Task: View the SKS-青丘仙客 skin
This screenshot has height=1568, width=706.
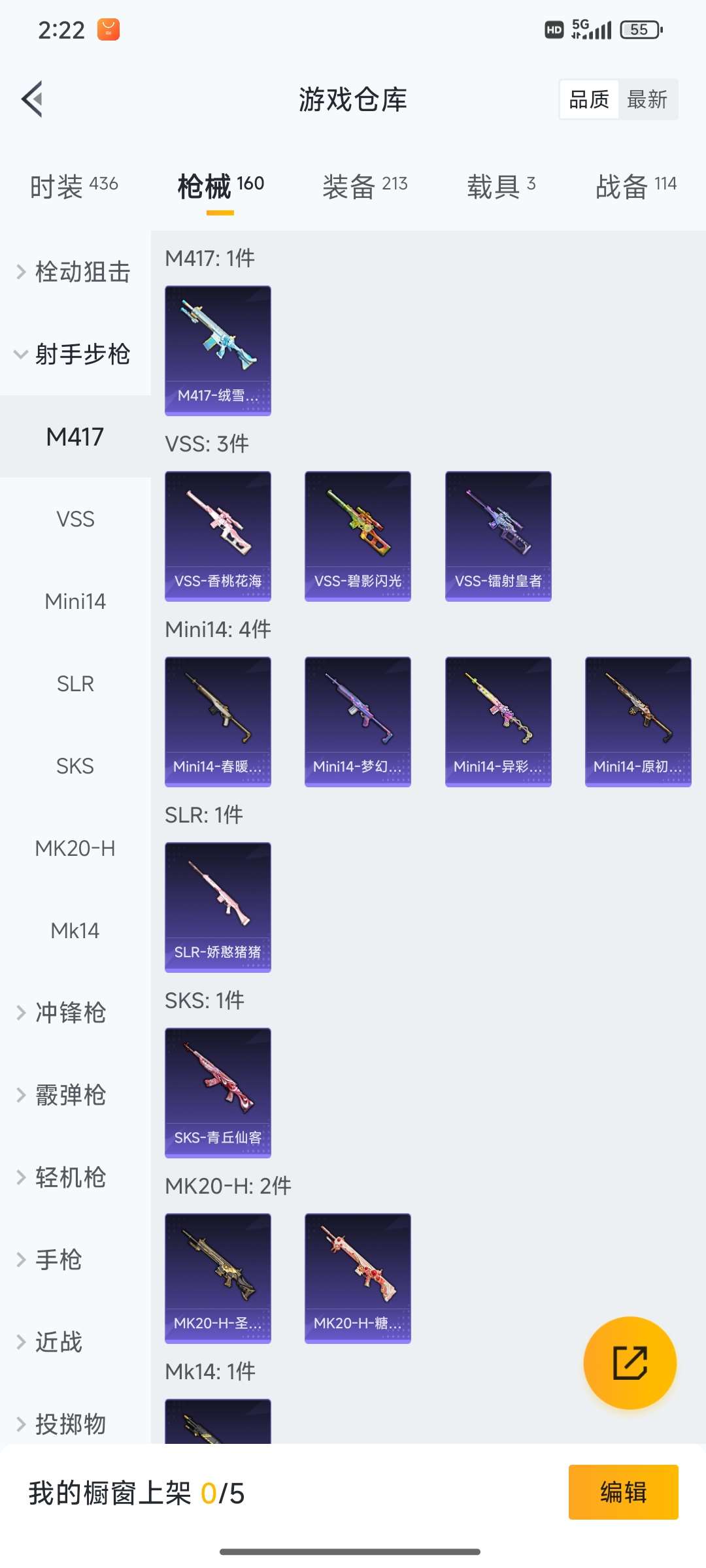Action: click(218, 1092)
